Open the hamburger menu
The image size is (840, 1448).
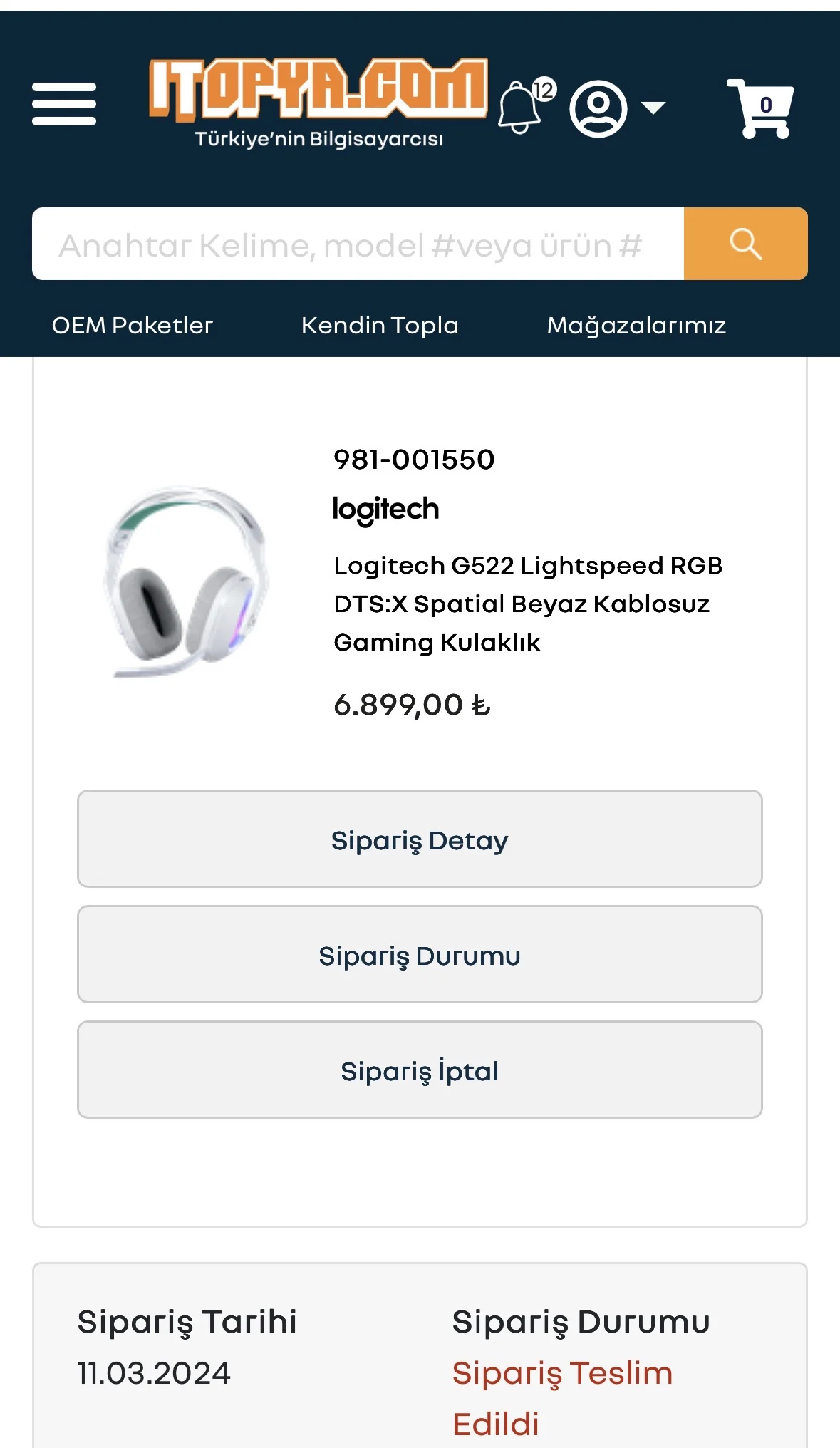pyautogui.click(x=64, y=104)
